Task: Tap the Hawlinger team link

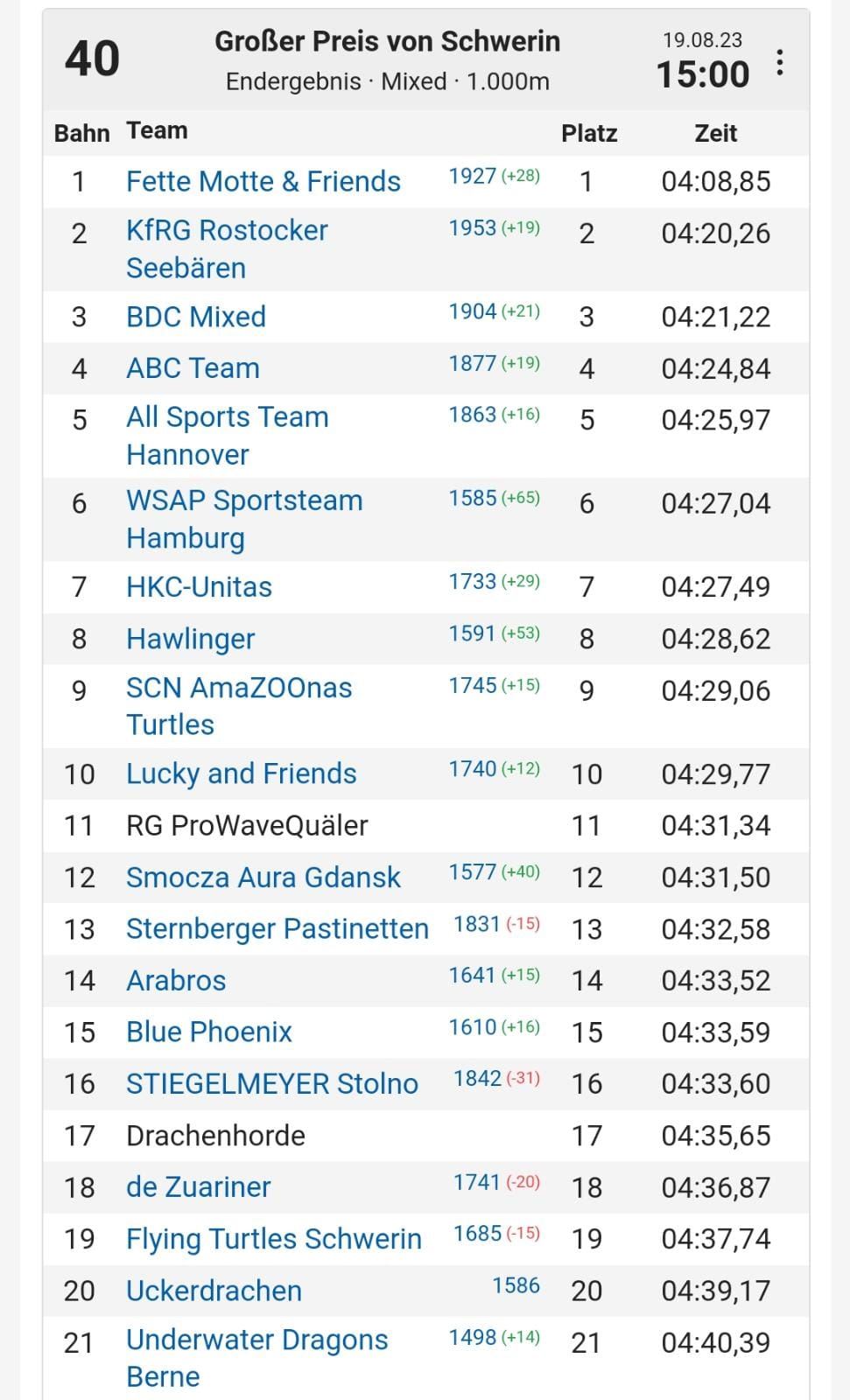Action: 190,639
